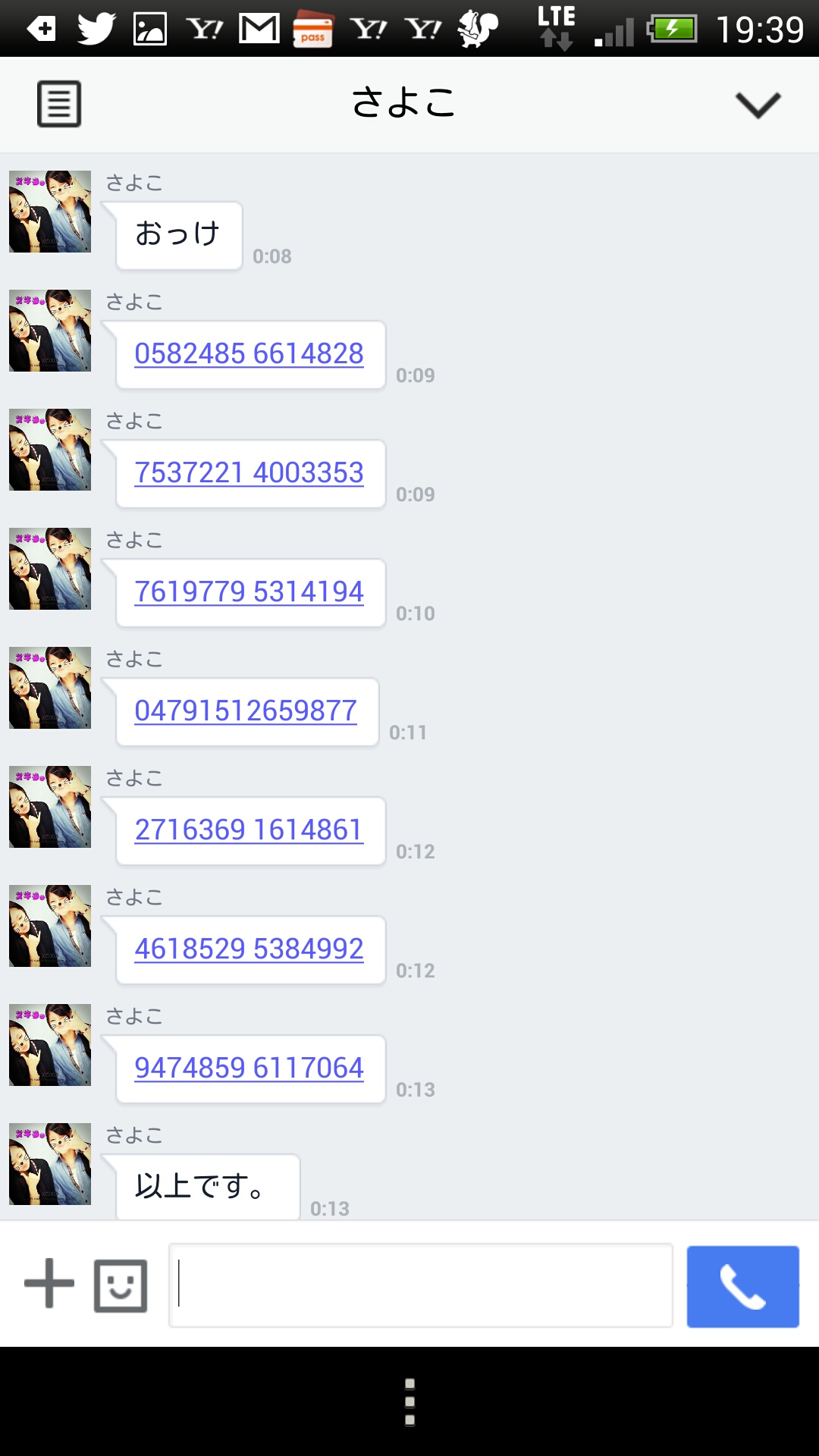Open the plus attachment menu
Viewport: 819px width, 1456px height.
(x=49, y=1283)
